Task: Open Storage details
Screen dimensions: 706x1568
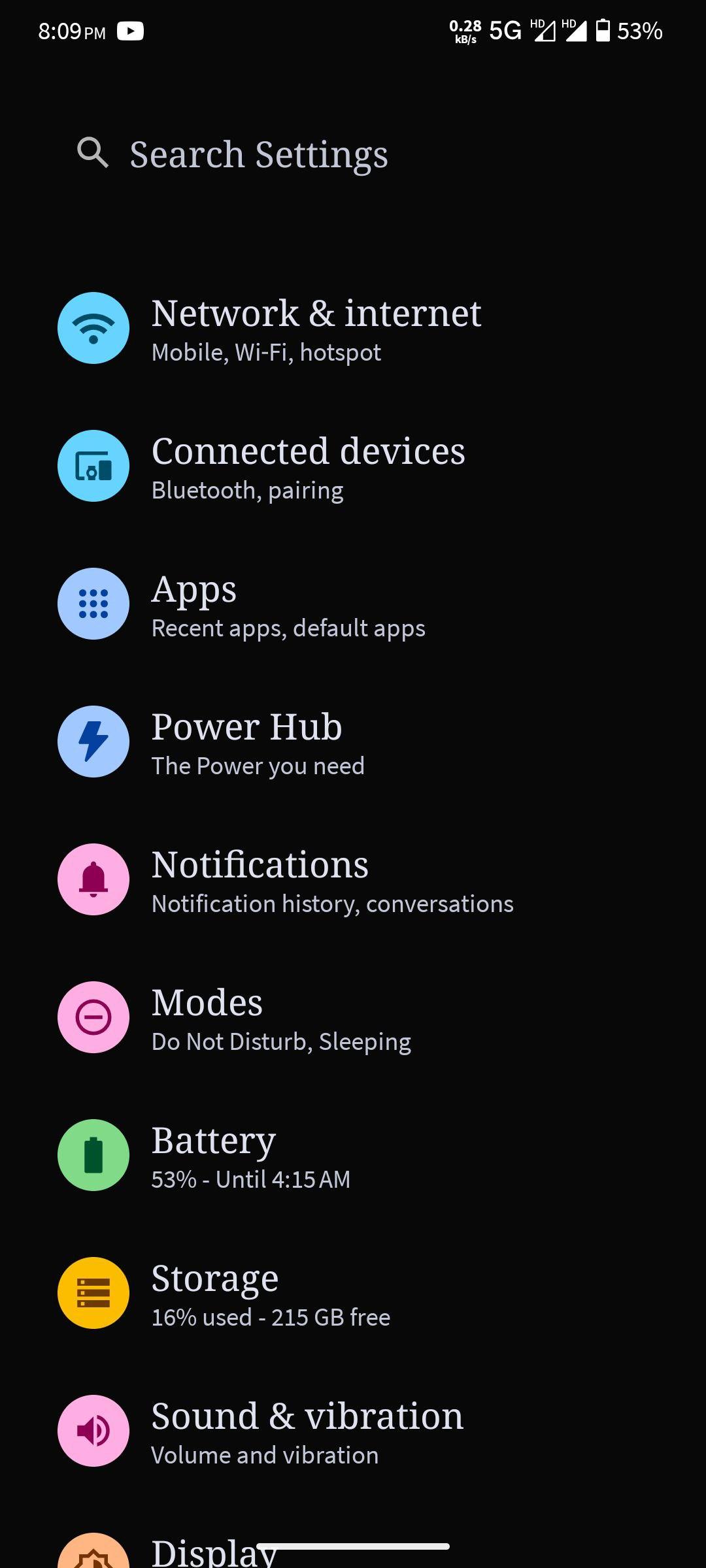Action: pyautogui.click(x=271, y=1294)
